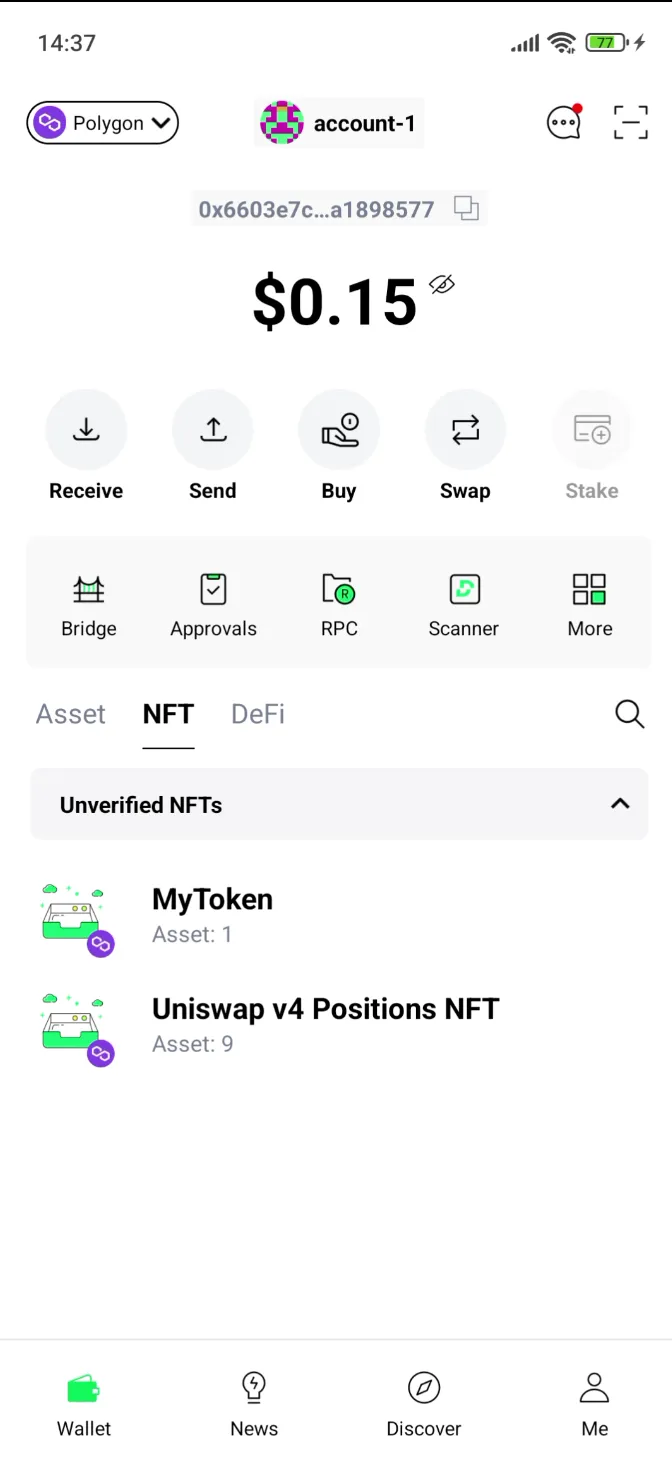The image size is (672, 1468).
Task: Open RPC settings
Action: click(x=339, y=604)
